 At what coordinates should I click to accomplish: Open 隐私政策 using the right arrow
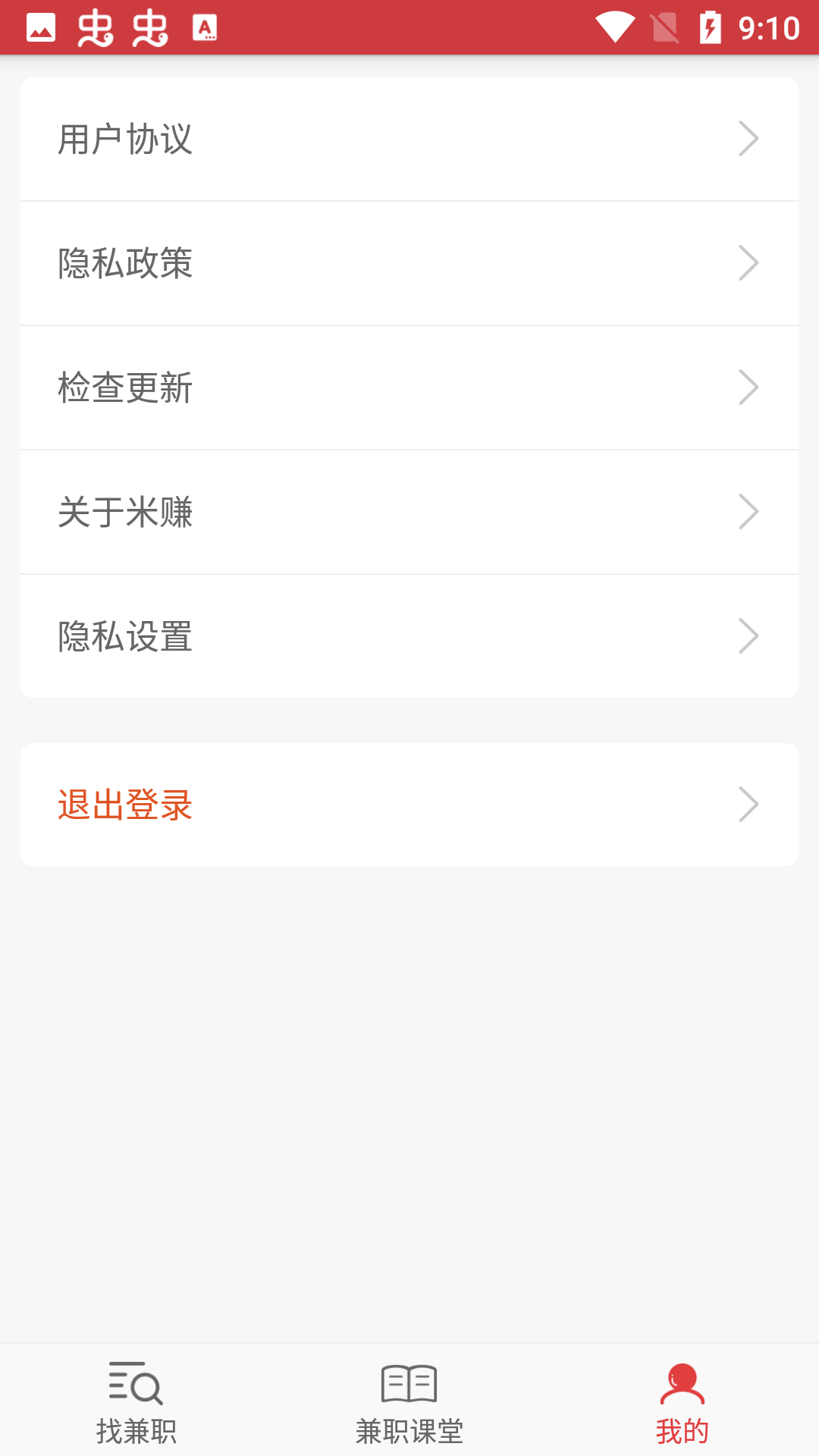749,262
